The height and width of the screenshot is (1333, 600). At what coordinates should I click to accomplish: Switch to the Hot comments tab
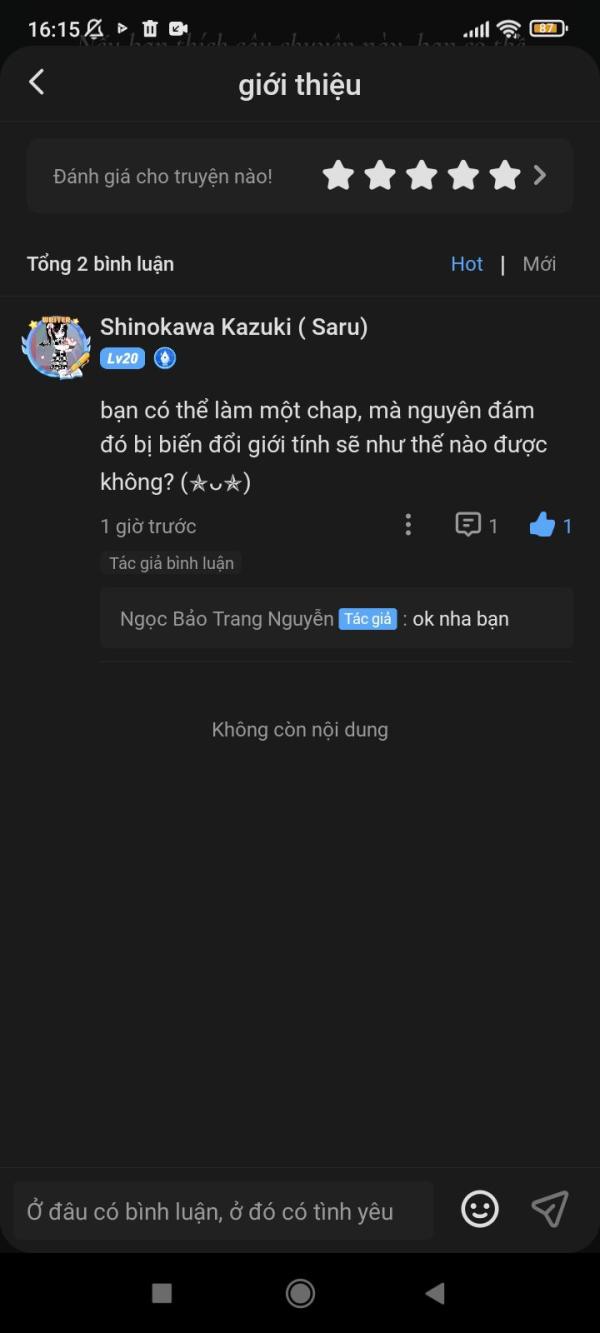467,264
